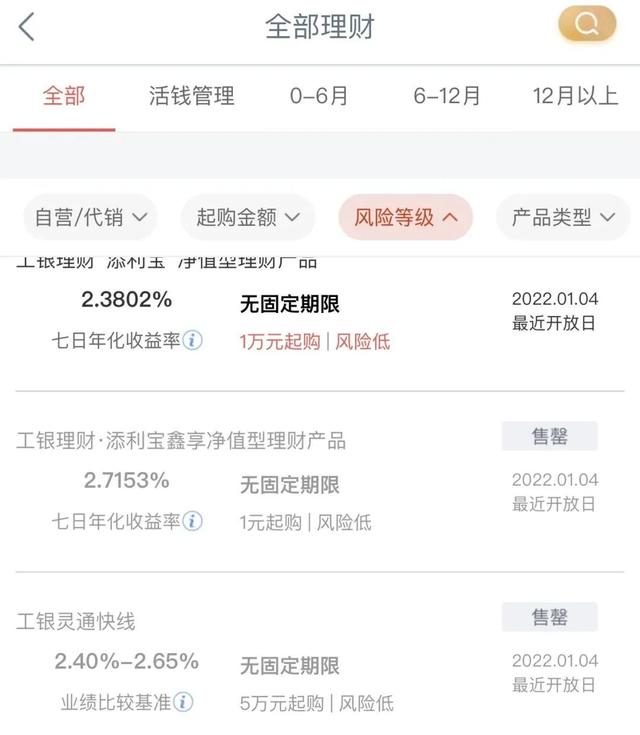The image size is (640, 735).
Task: Open 添利宝鑫享净值型理财产品
Action: [181, 441]
